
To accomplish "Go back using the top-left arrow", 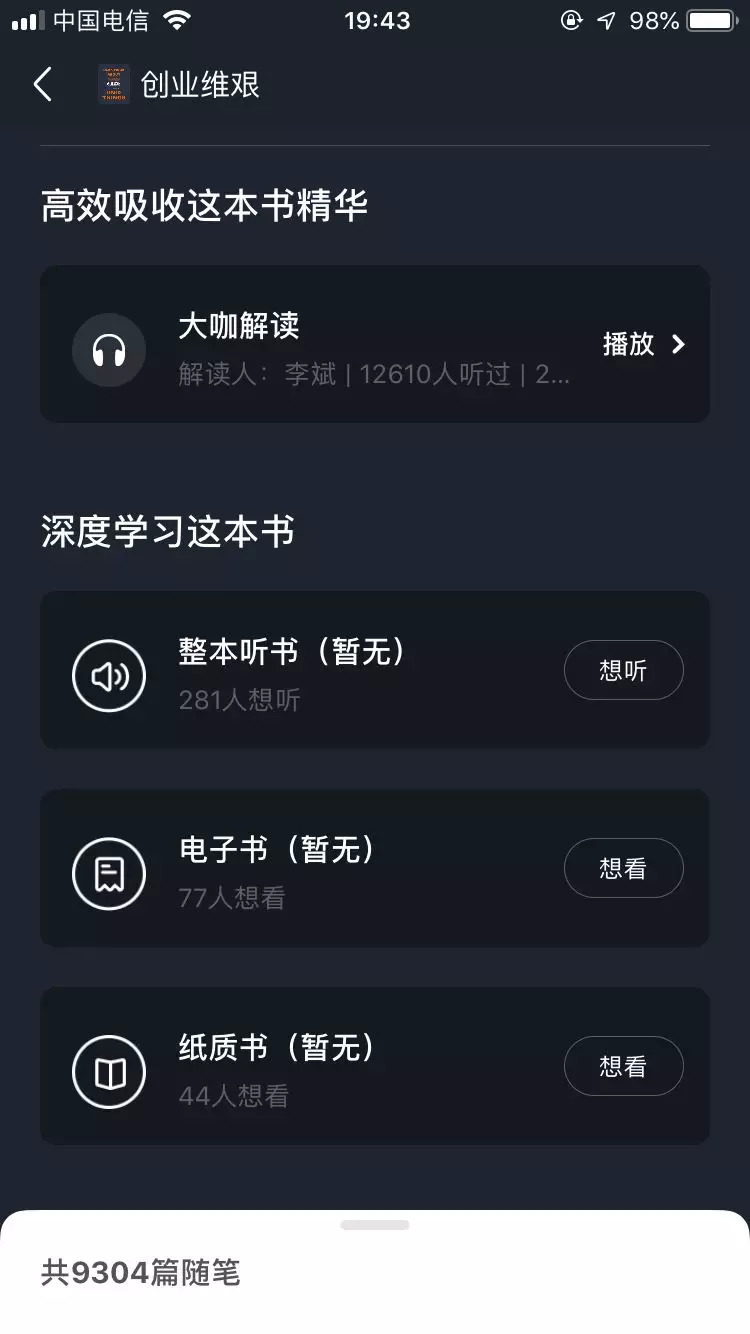I will pyautogui.click(x=42, y=85).
